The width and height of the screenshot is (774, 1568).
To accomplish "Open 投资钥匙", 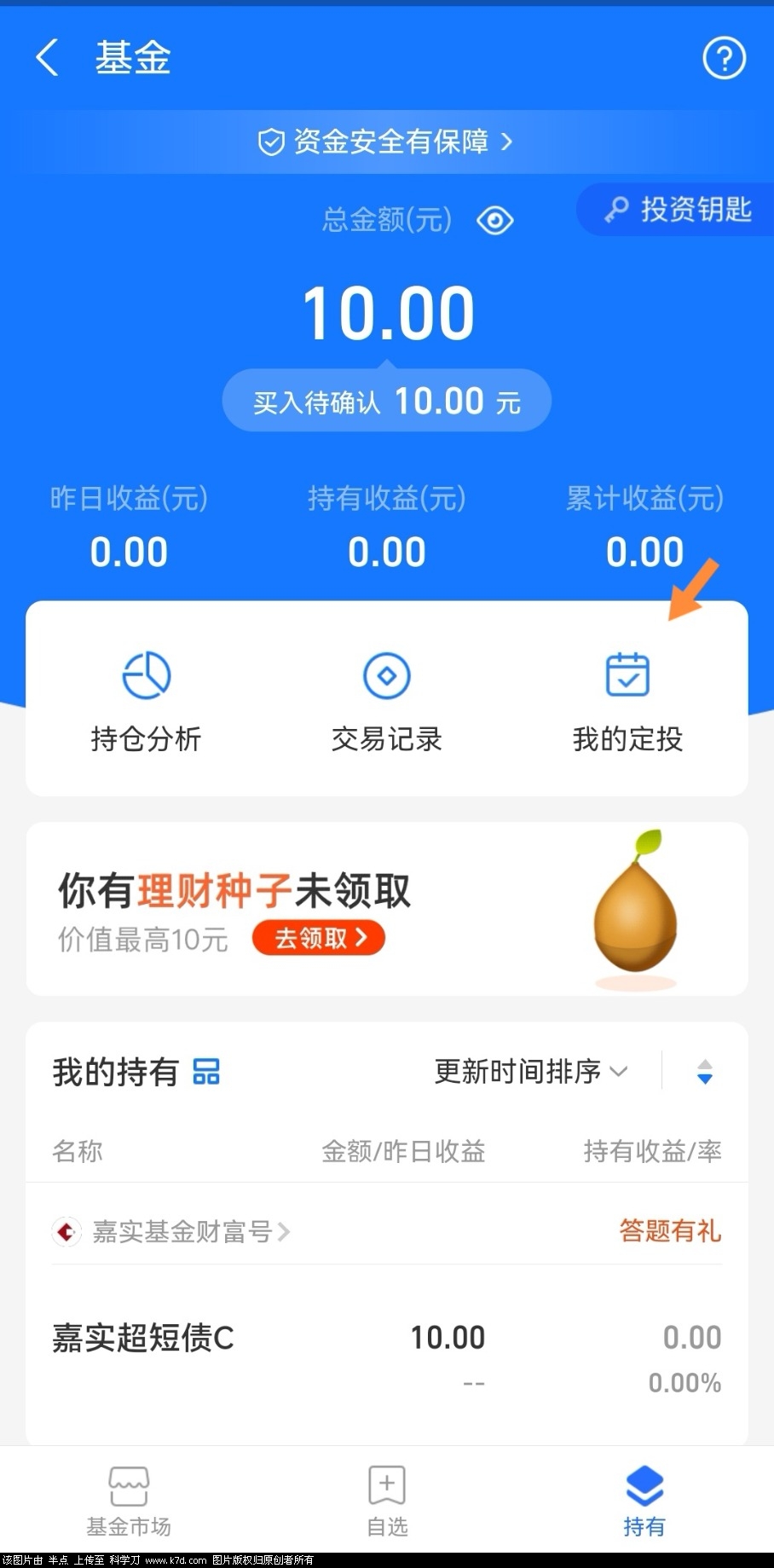I will coord(679,210).
